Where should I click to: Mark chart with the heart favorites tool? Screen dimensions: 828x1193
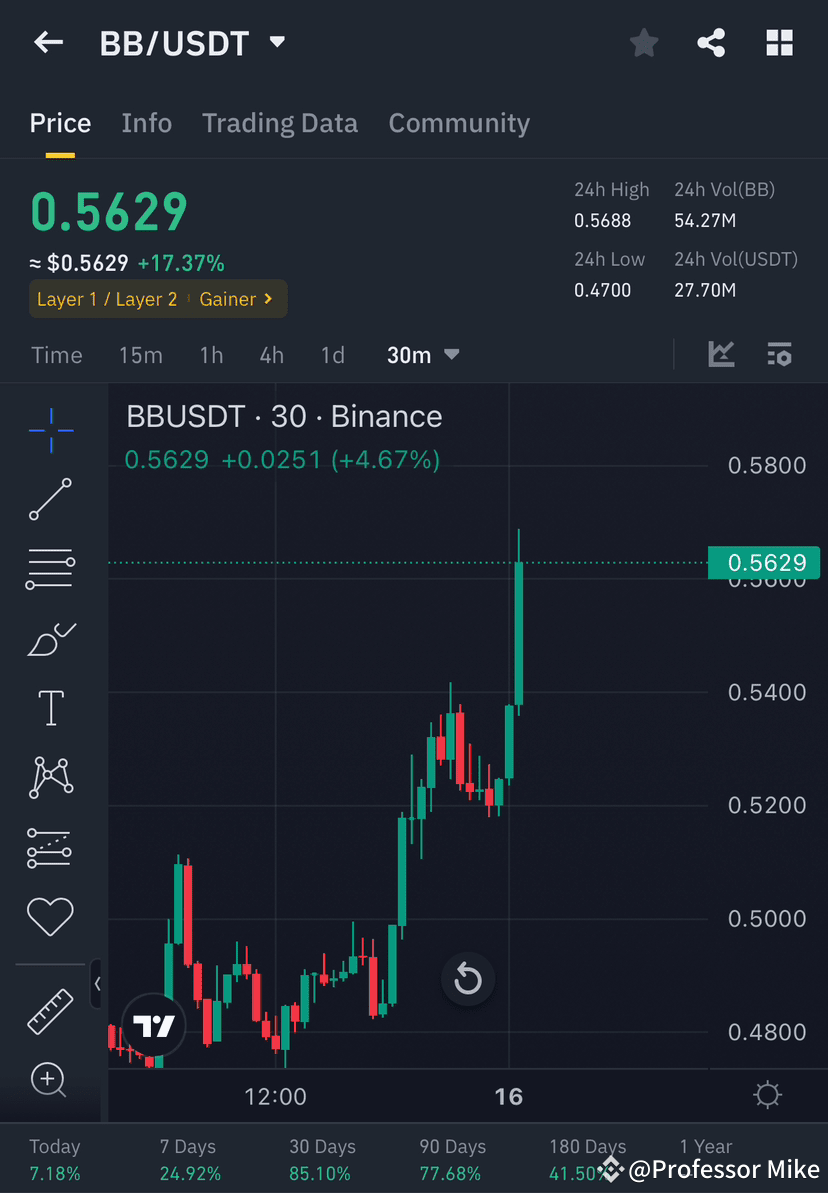(50, 916)
